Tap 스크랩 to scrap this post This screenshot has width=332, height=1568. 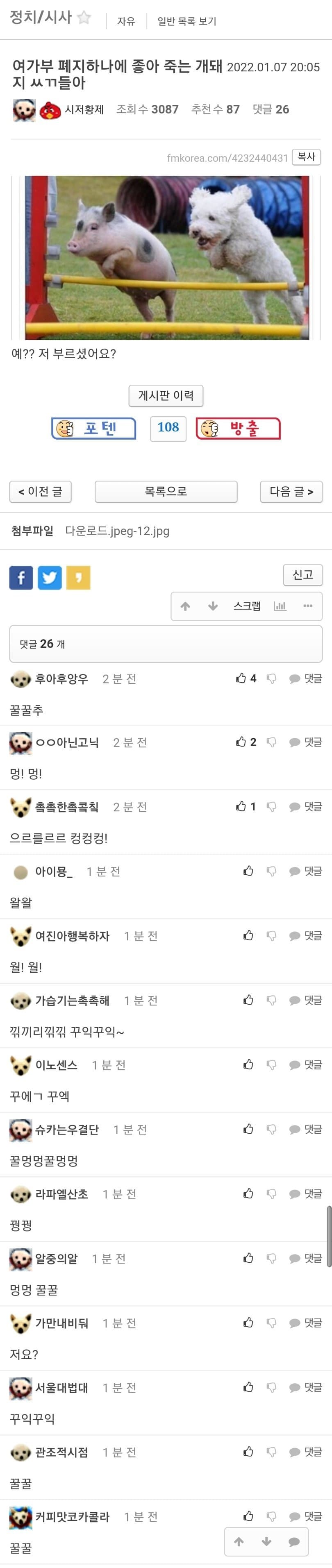point(247,606)
